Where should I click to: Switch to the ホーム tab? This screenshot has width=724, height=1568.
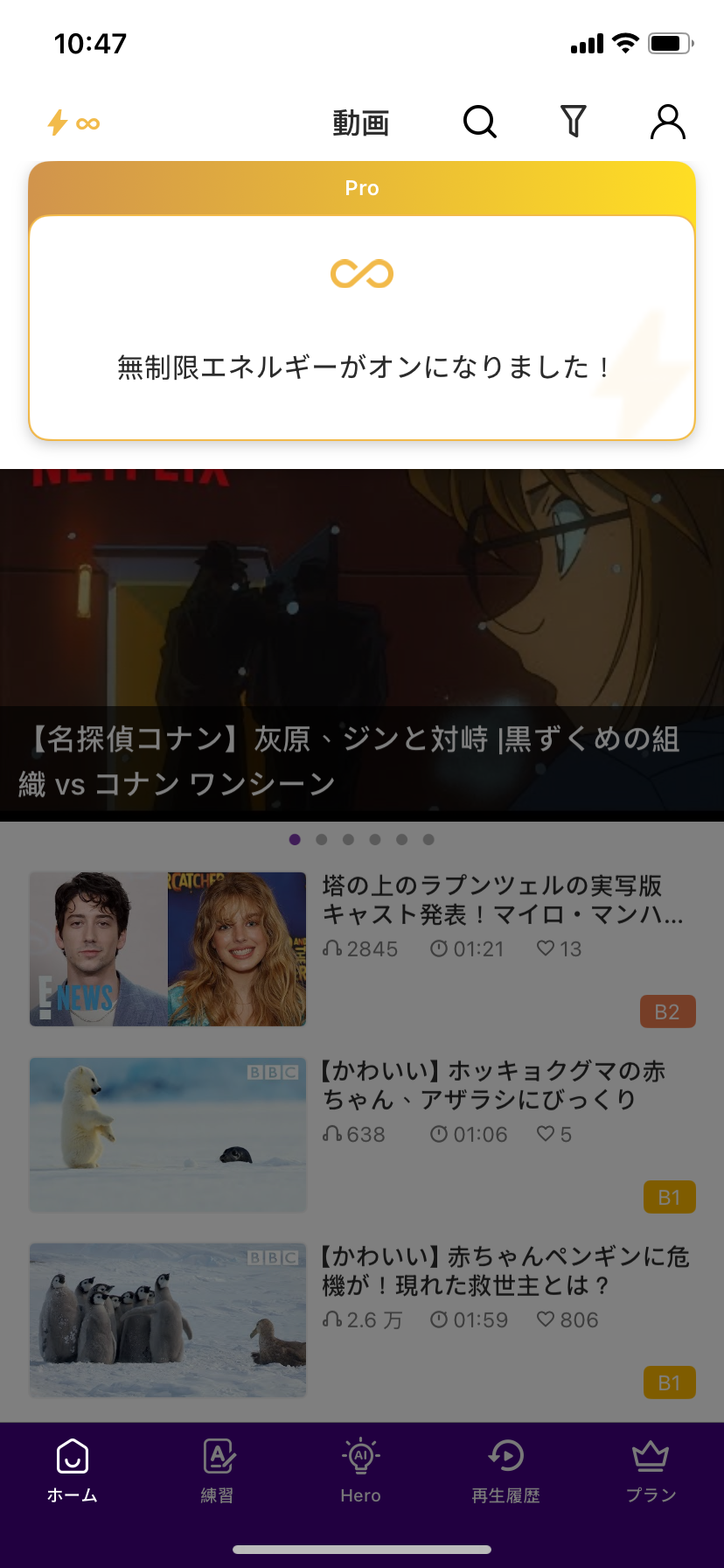pyautogui.click(x=73, y=1470)
